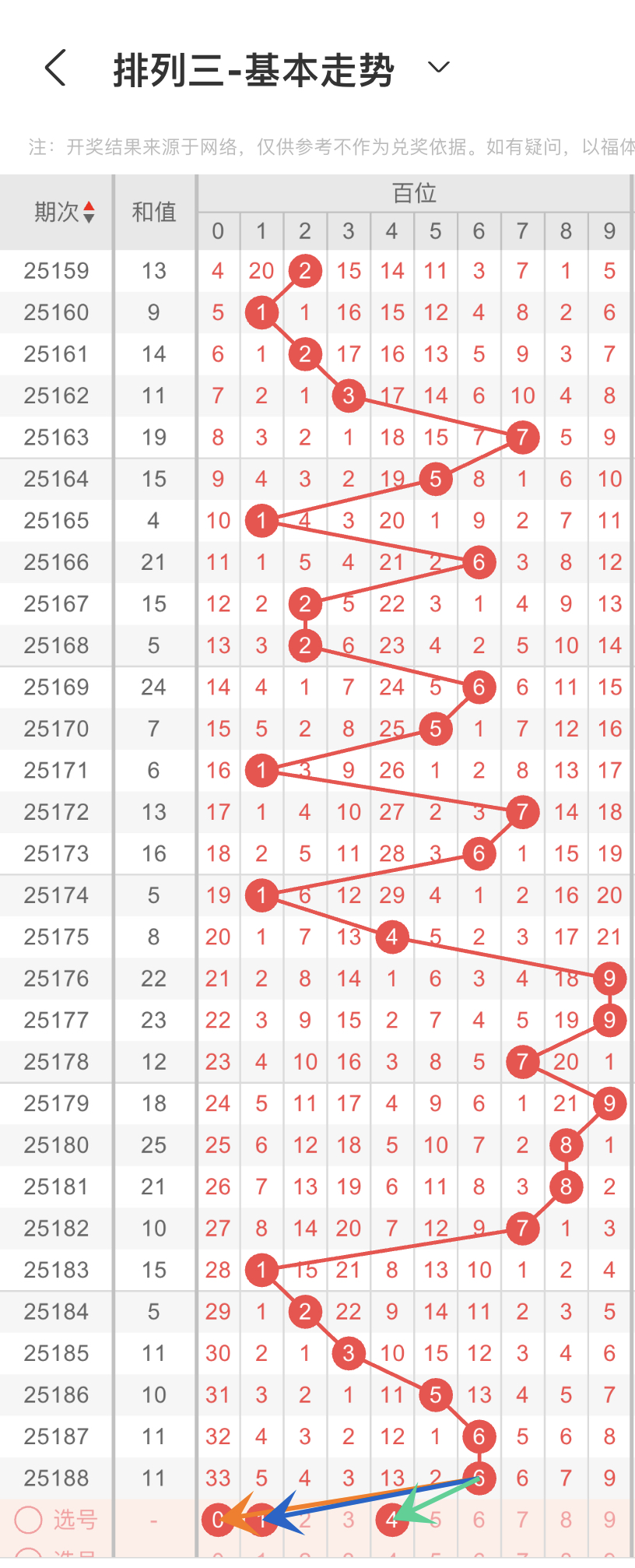Select number 3 in 选号 row

(x=349, y=1519)
